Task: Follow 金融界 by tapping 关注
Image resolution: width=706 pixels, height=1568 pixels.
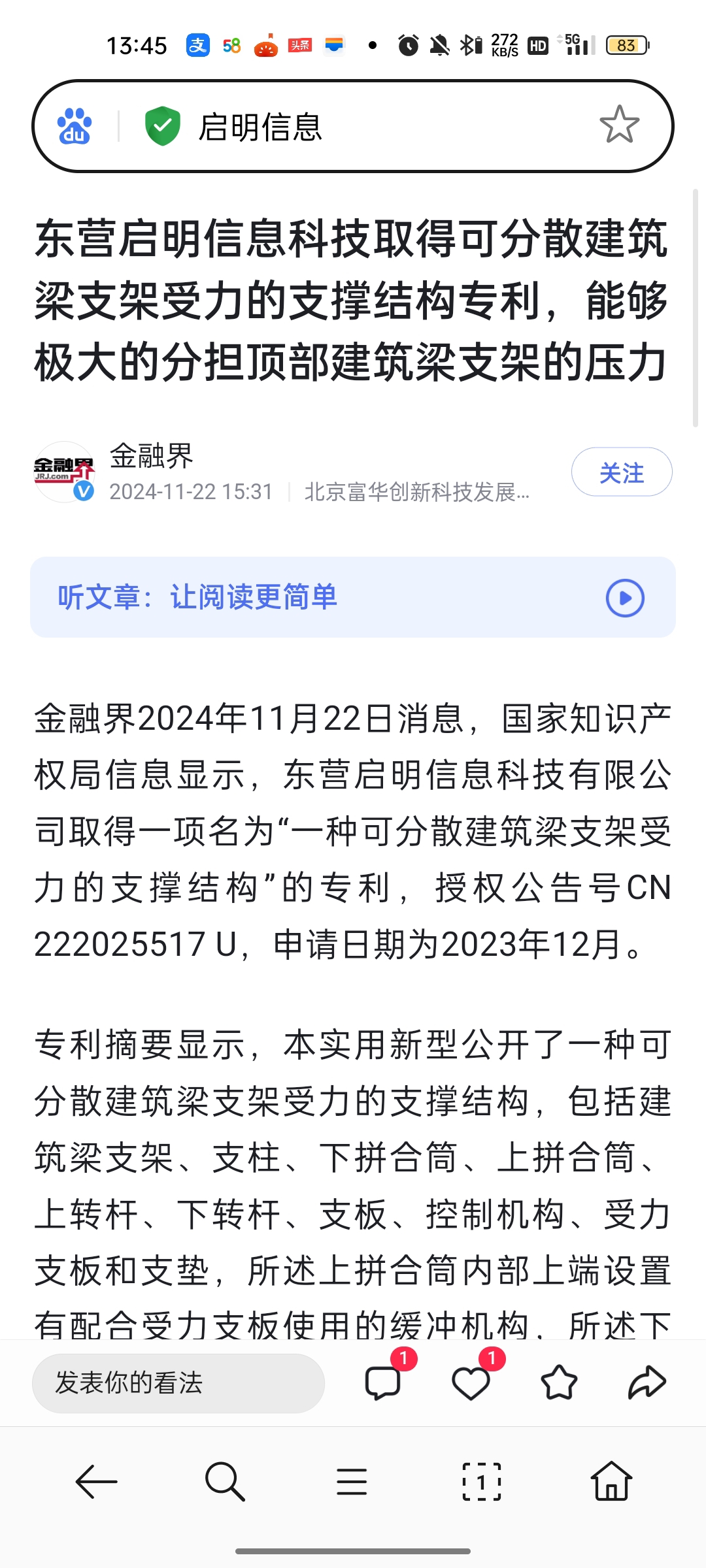Action: [x=622, y=472]
